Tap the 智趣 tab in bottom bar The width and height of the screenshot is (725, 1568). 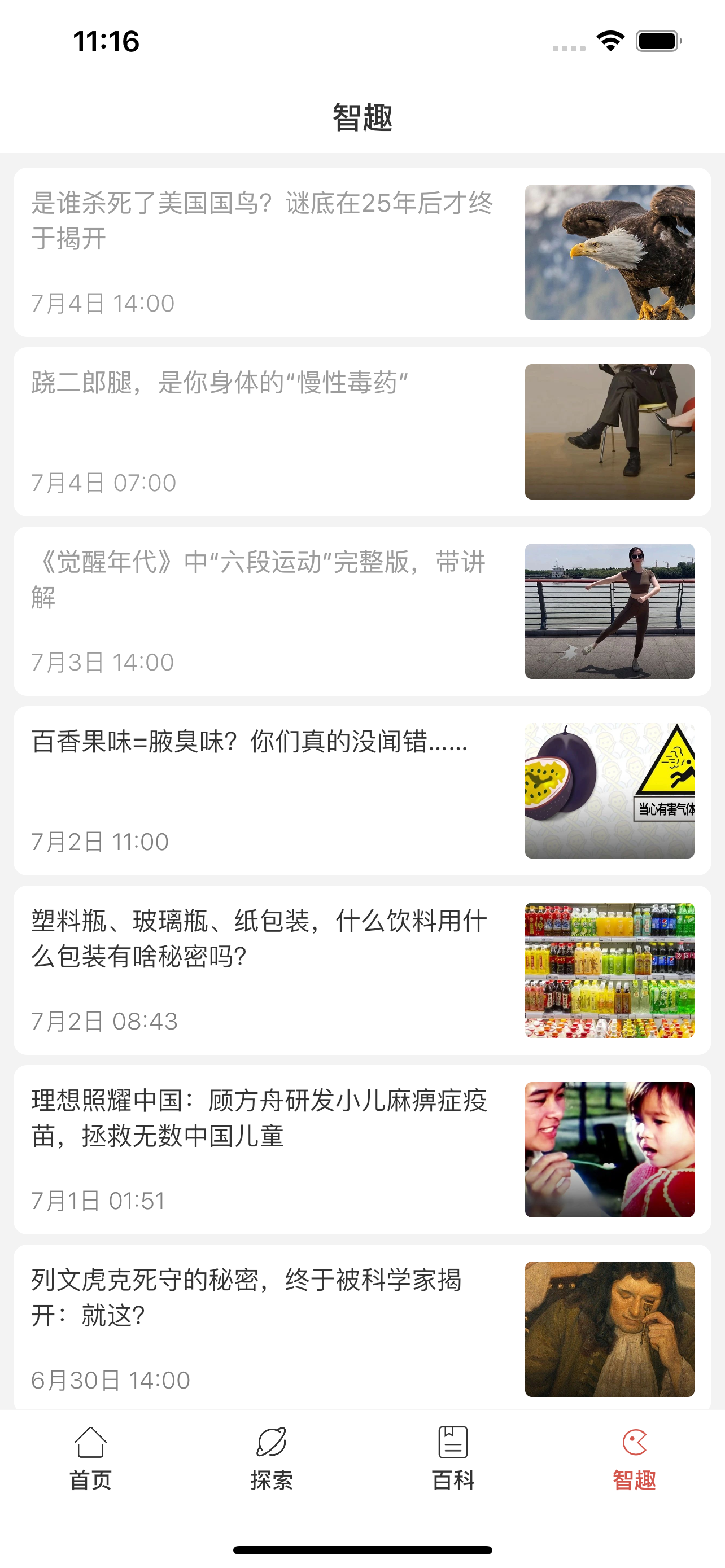pyautogui.click(x=634, y=1459)
